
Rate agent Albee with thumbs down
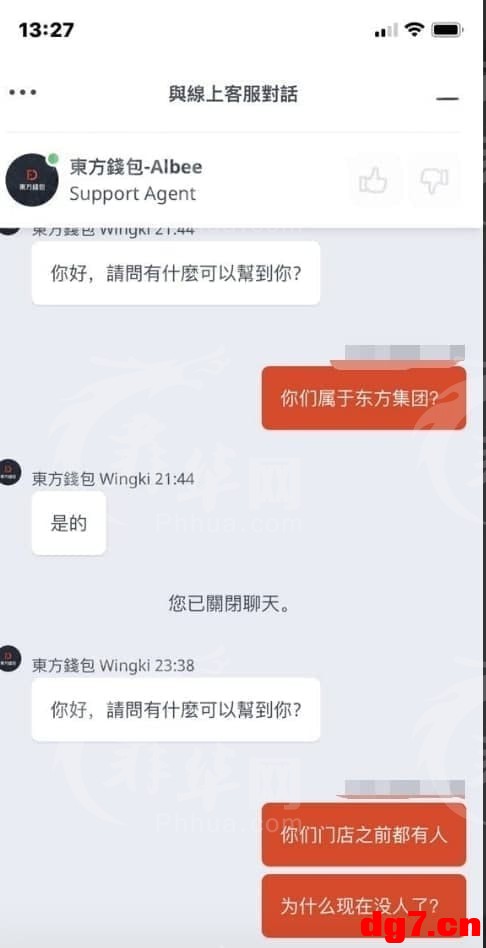point(433,181)
